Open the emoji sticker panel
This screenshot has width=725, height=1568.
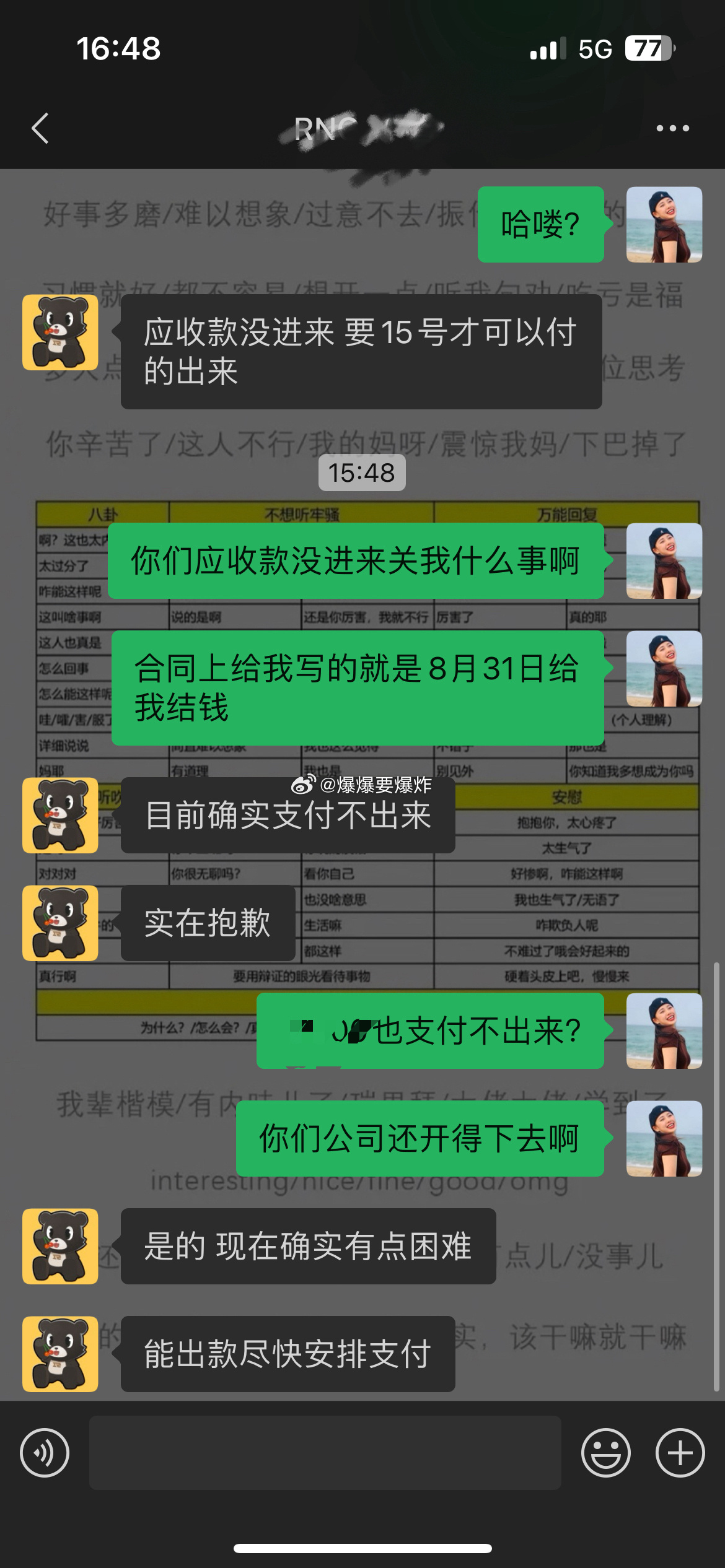605,1453
